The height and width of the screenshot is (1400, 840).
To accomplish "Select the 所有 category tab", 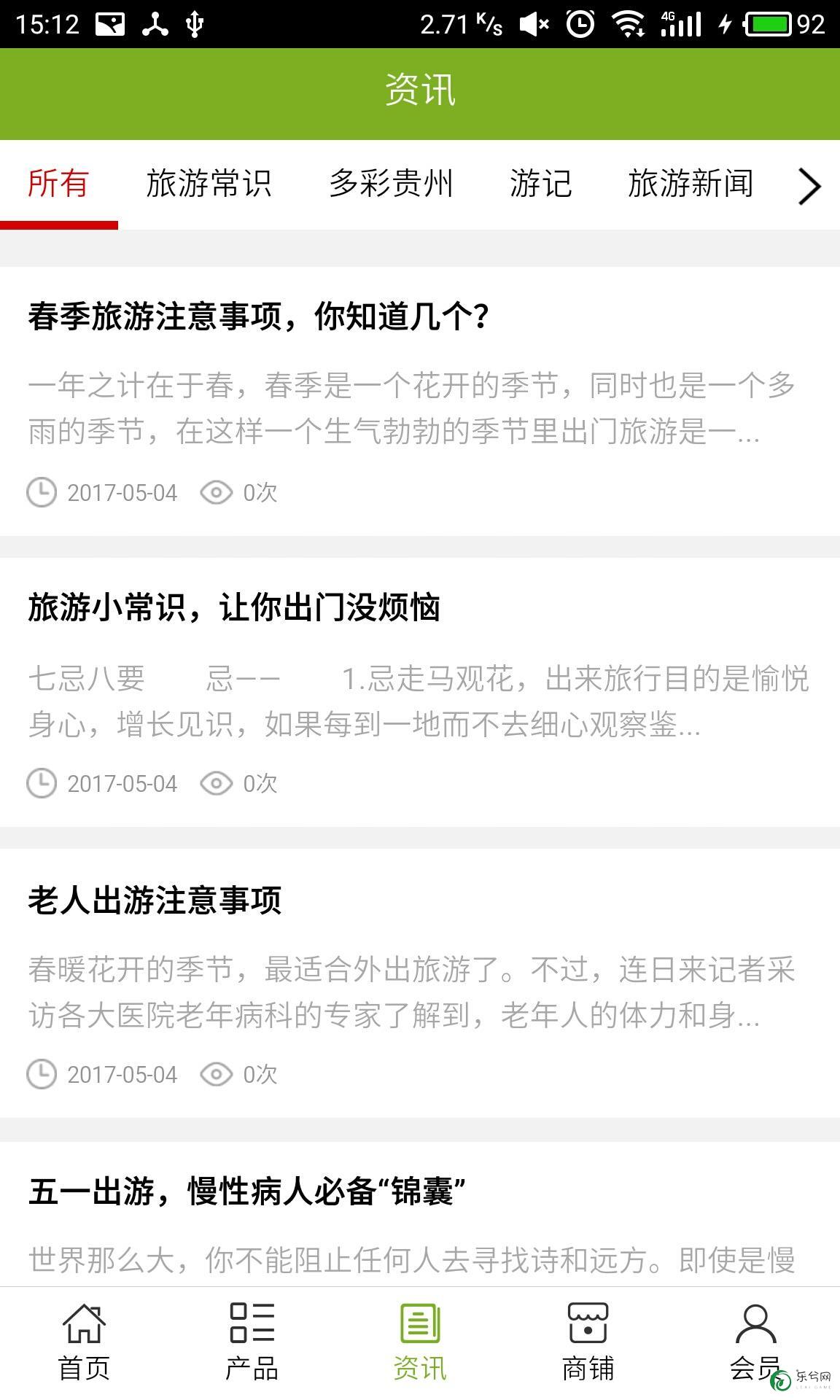I will point(58,184).
